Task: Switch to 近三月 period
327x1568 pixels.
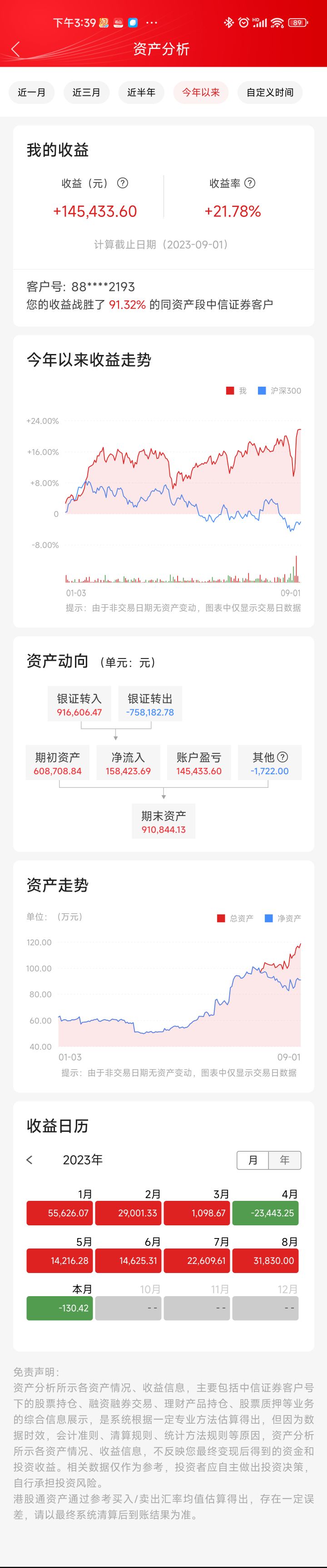Action: click(x=86, y=93)
